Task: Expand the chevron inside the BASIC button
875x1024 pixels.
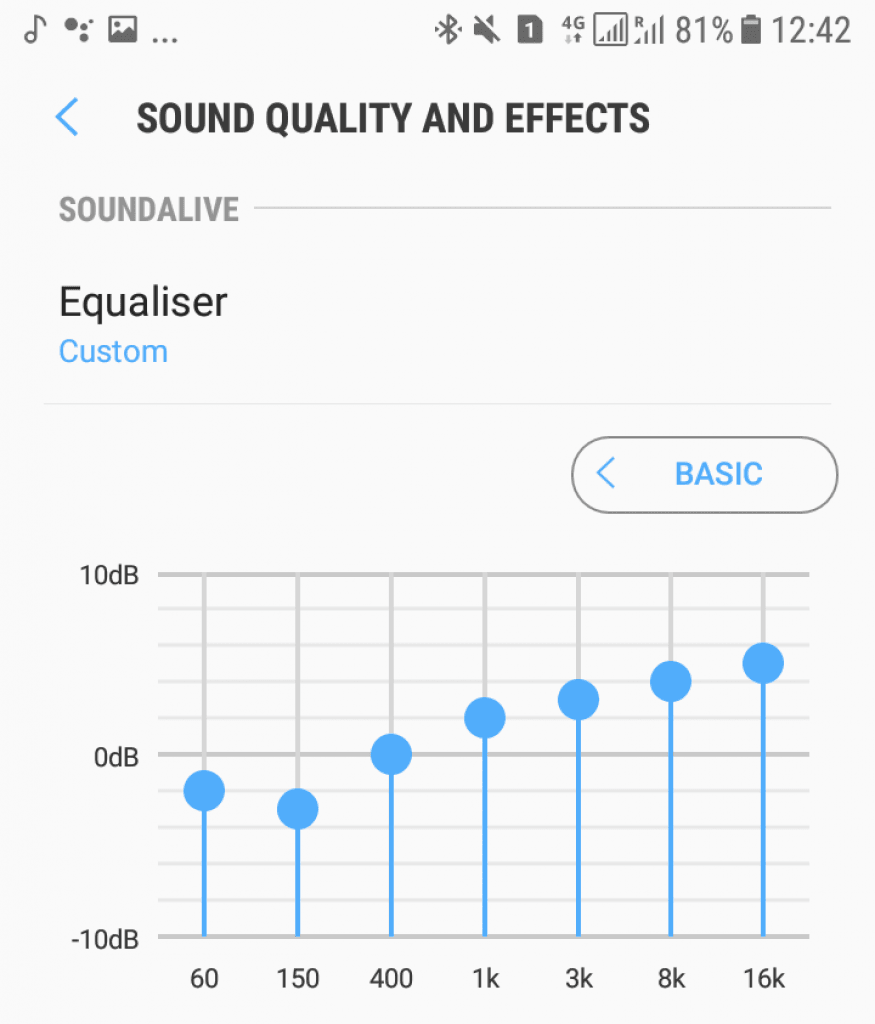Action: (608, 475)
